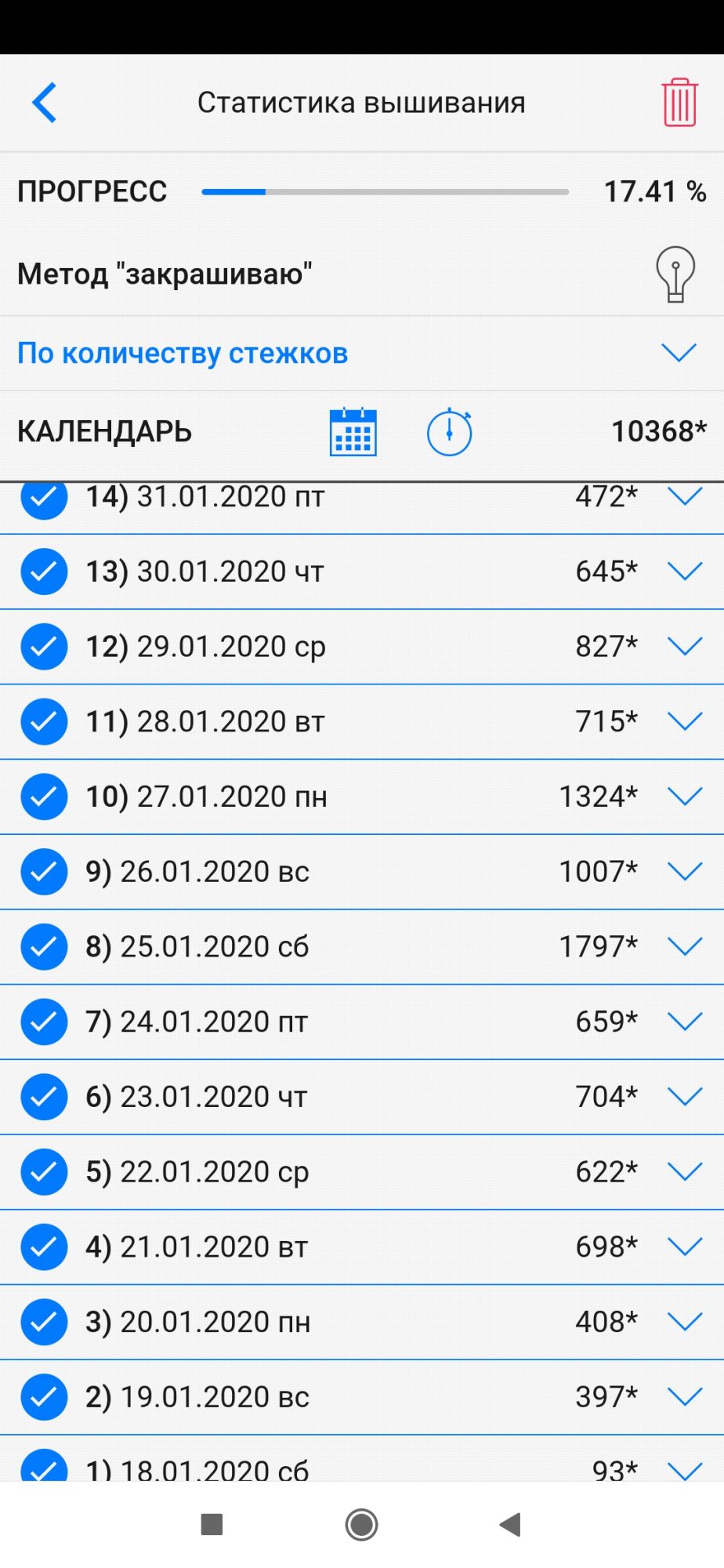
Task: Open the light bulb hint
Action: pos(675,274)
